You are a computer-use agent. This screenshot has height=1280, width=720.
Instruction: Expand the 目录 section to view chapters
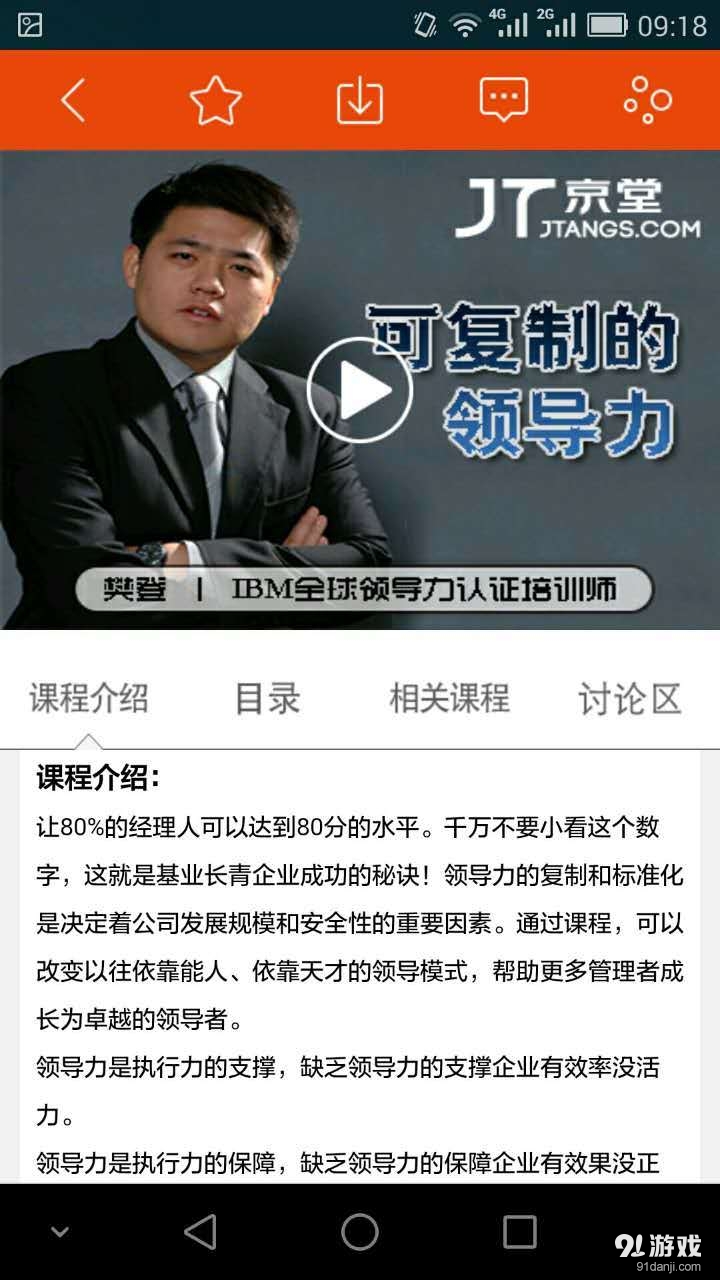[268, 699]
